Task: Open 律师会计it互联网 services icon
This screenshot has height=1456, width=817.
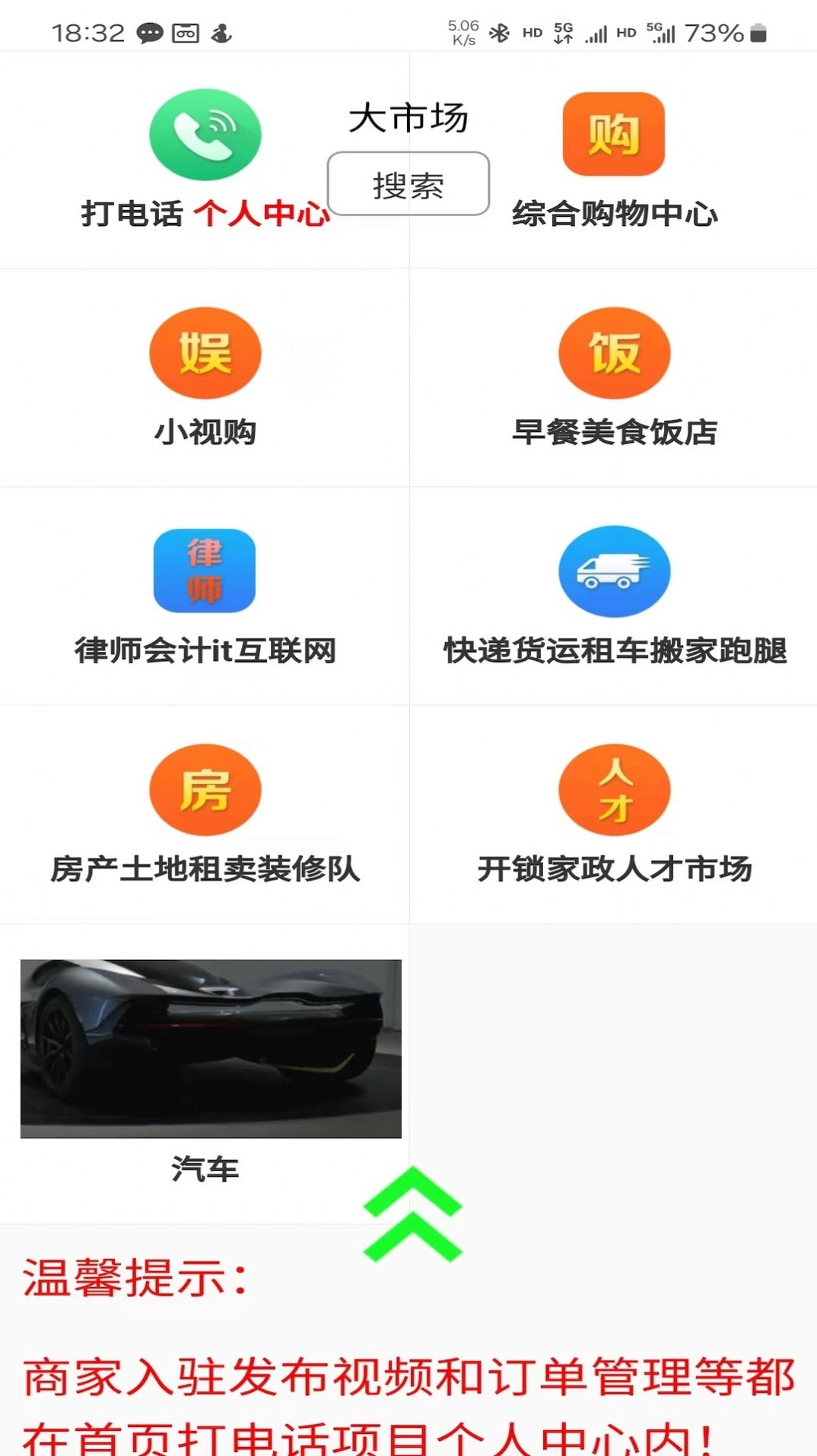Action: pos(204,571)
